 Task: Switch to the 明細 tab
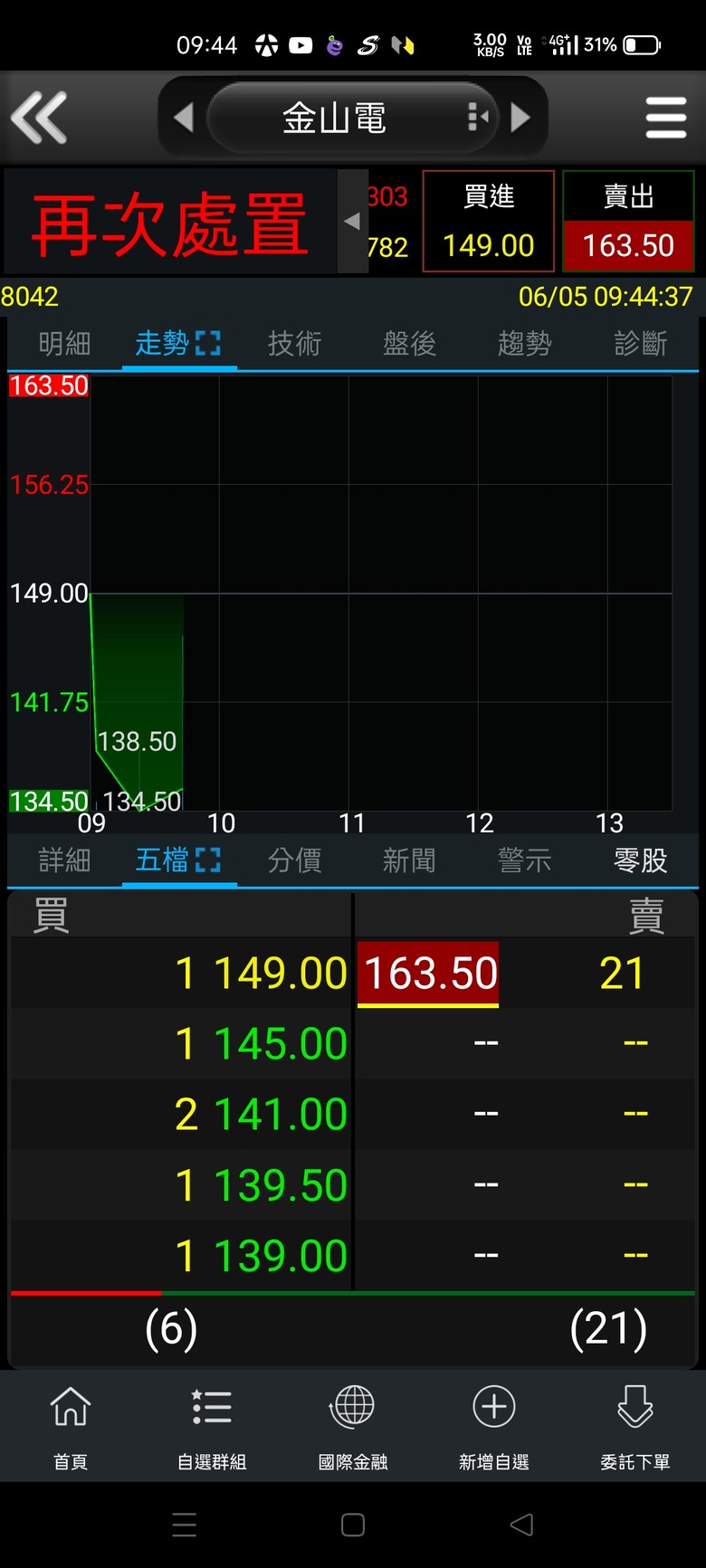[64, 344]
